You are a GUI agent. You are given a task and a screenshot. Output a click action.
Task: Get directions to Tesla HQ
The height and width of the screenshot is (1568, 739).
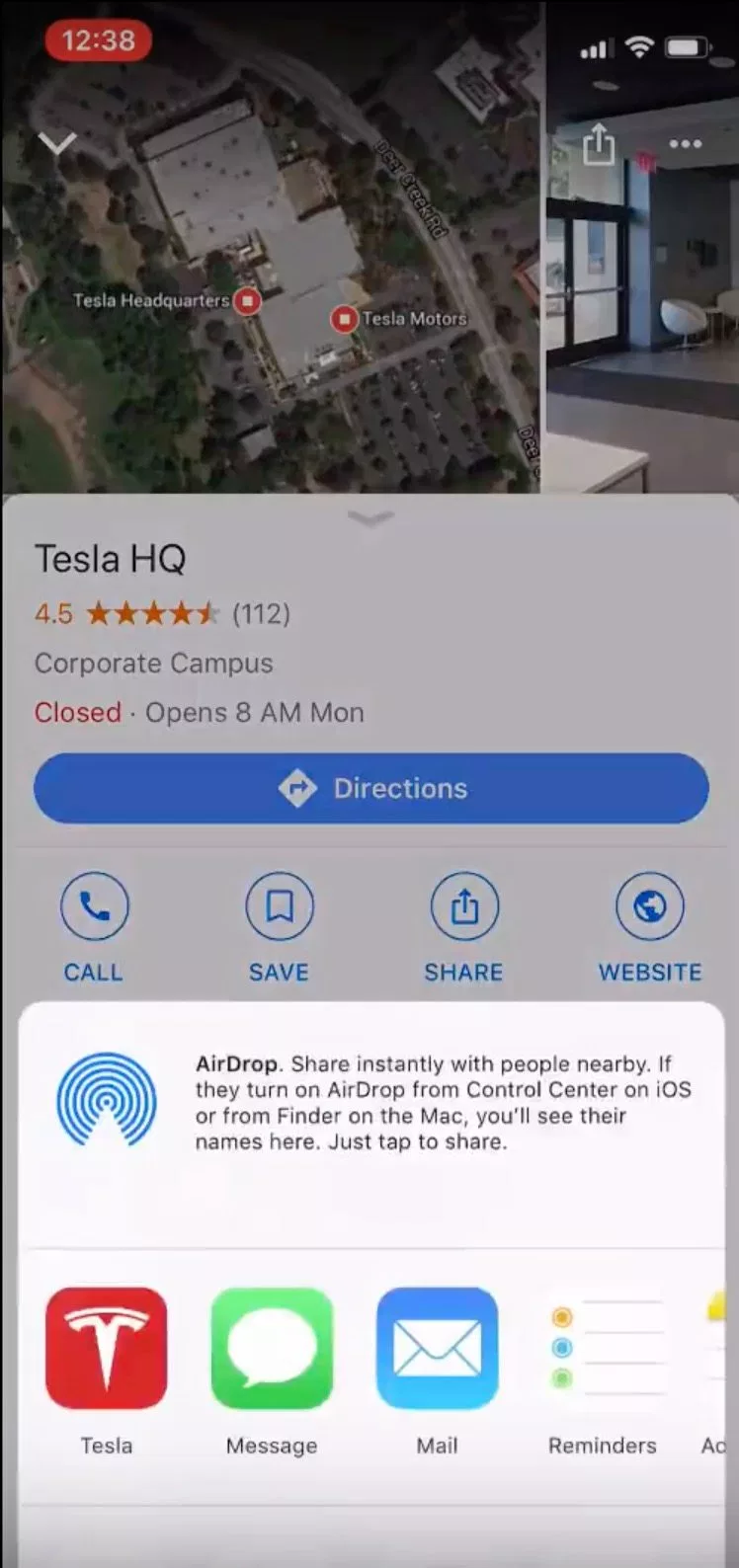[370, 788]
